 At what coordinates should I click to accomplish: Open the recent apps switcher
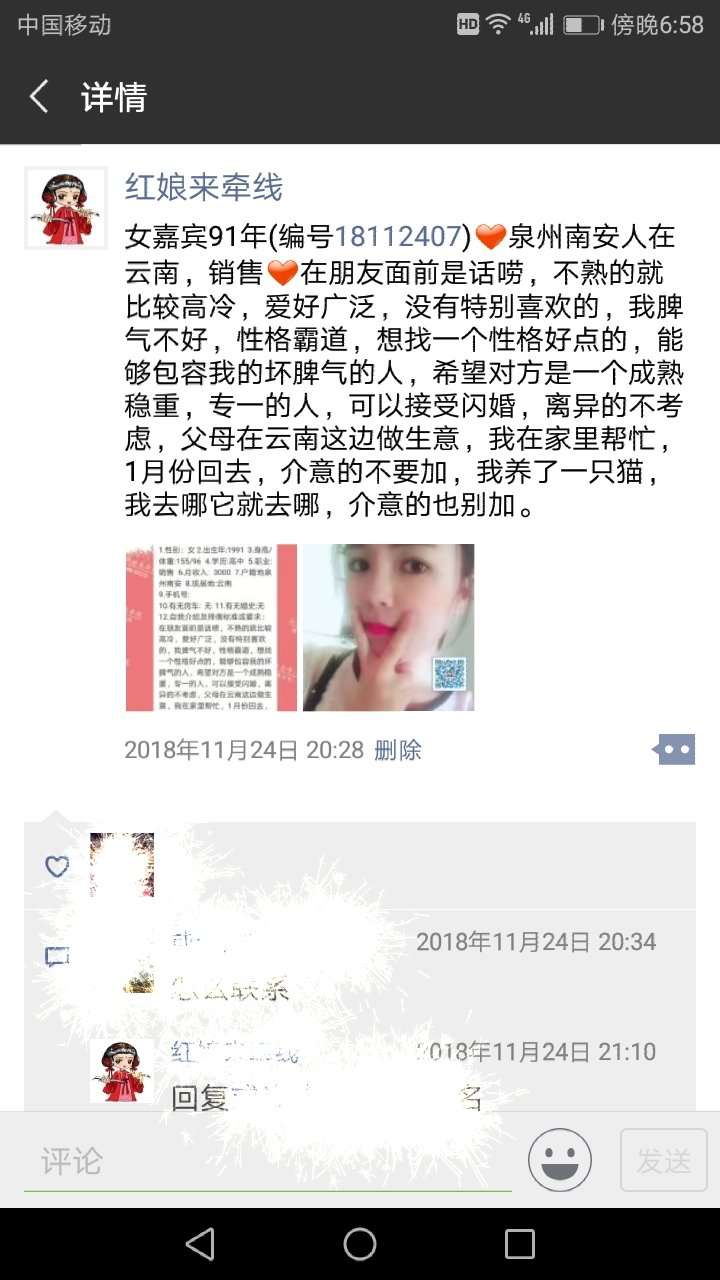tap(520, 1244)
